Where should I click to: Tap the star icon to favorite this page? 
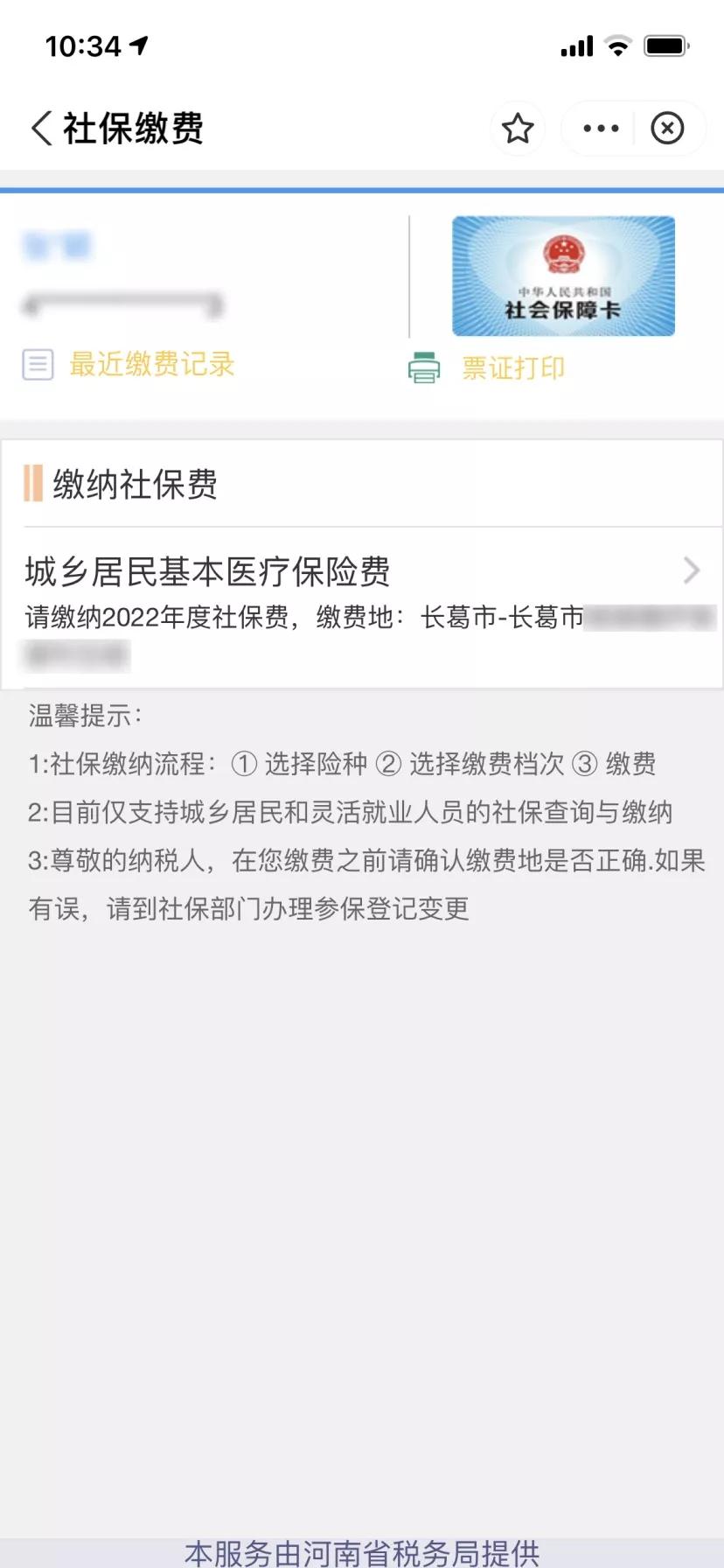pos(518,128)
